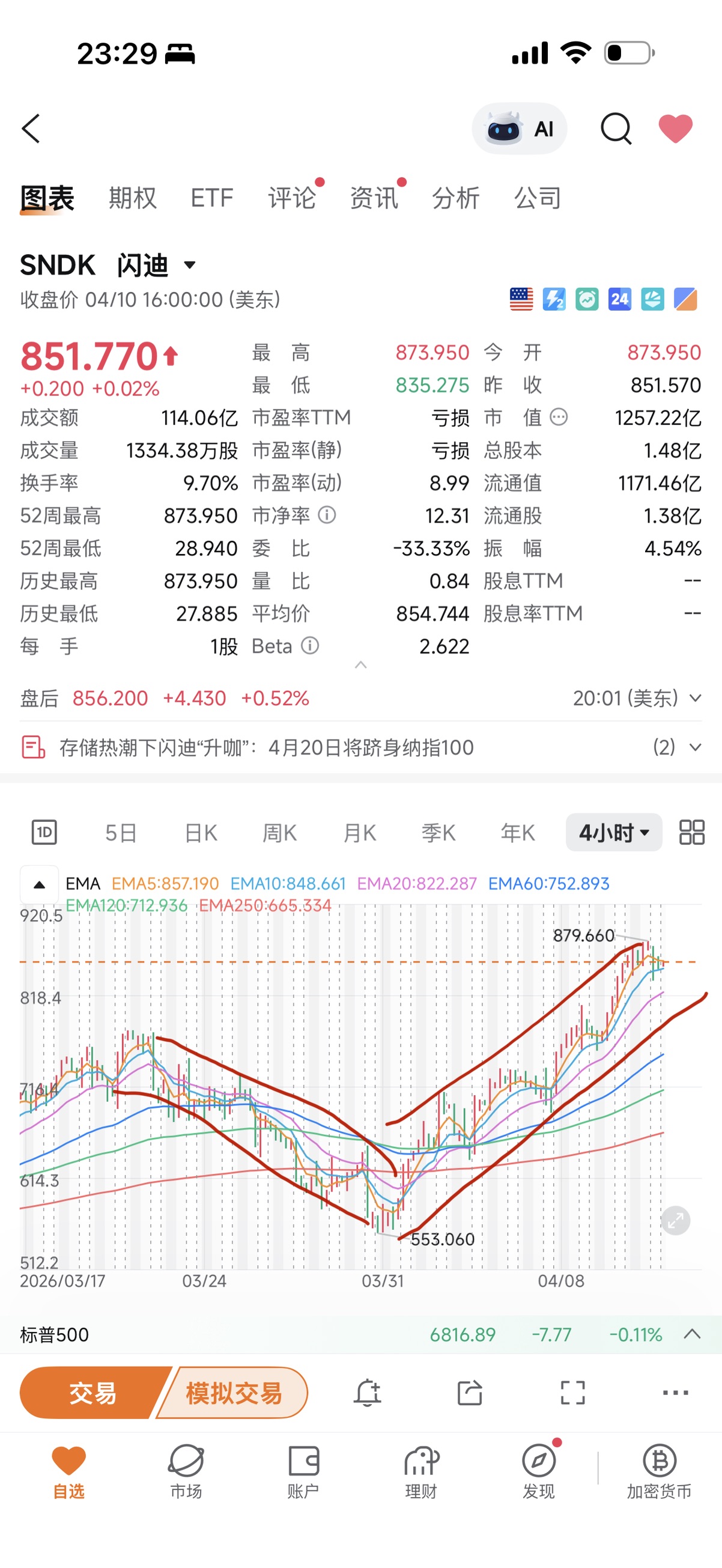The width and height of the screenshot is (722, 1568).
Task: Open the chart layout grid icon
Action: 691,833
